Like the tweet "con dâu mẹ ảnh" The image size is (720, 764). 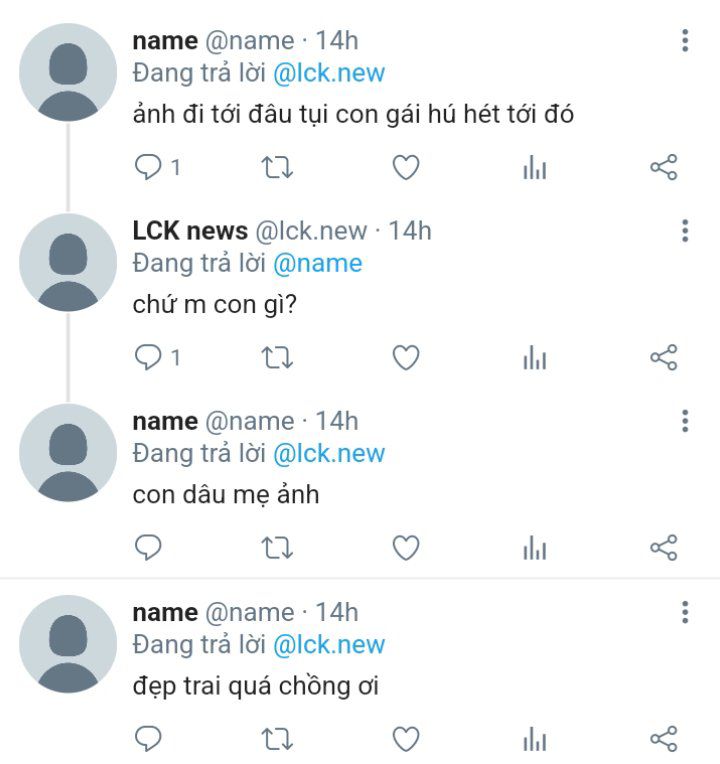(406, 548)
